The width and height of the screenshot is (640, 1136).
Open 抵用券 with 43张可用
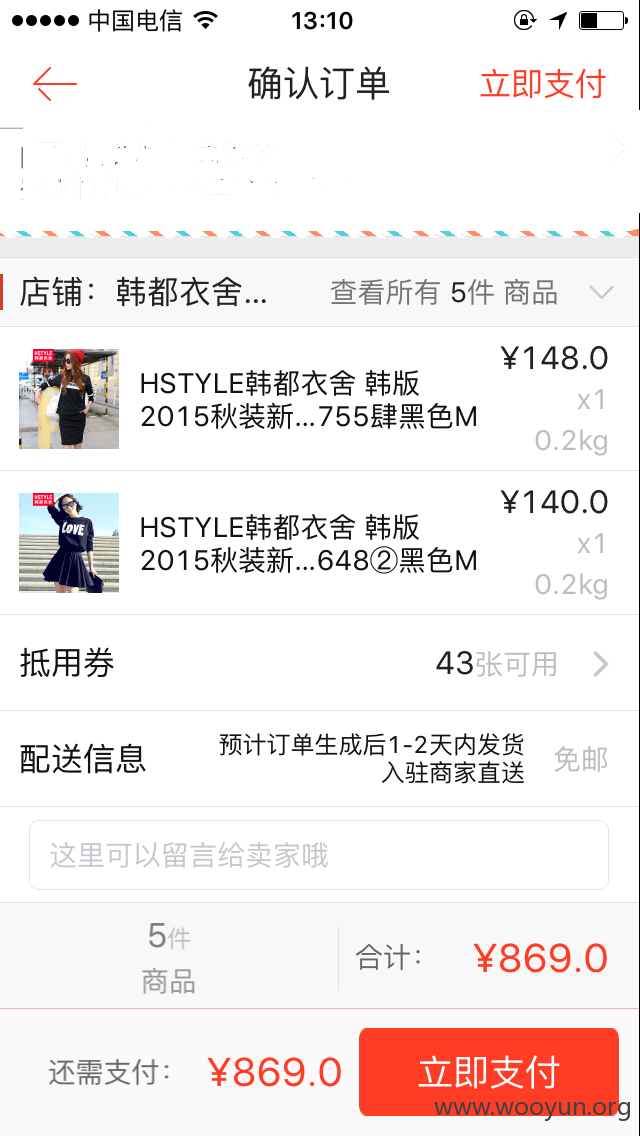[x=320, y=663]
